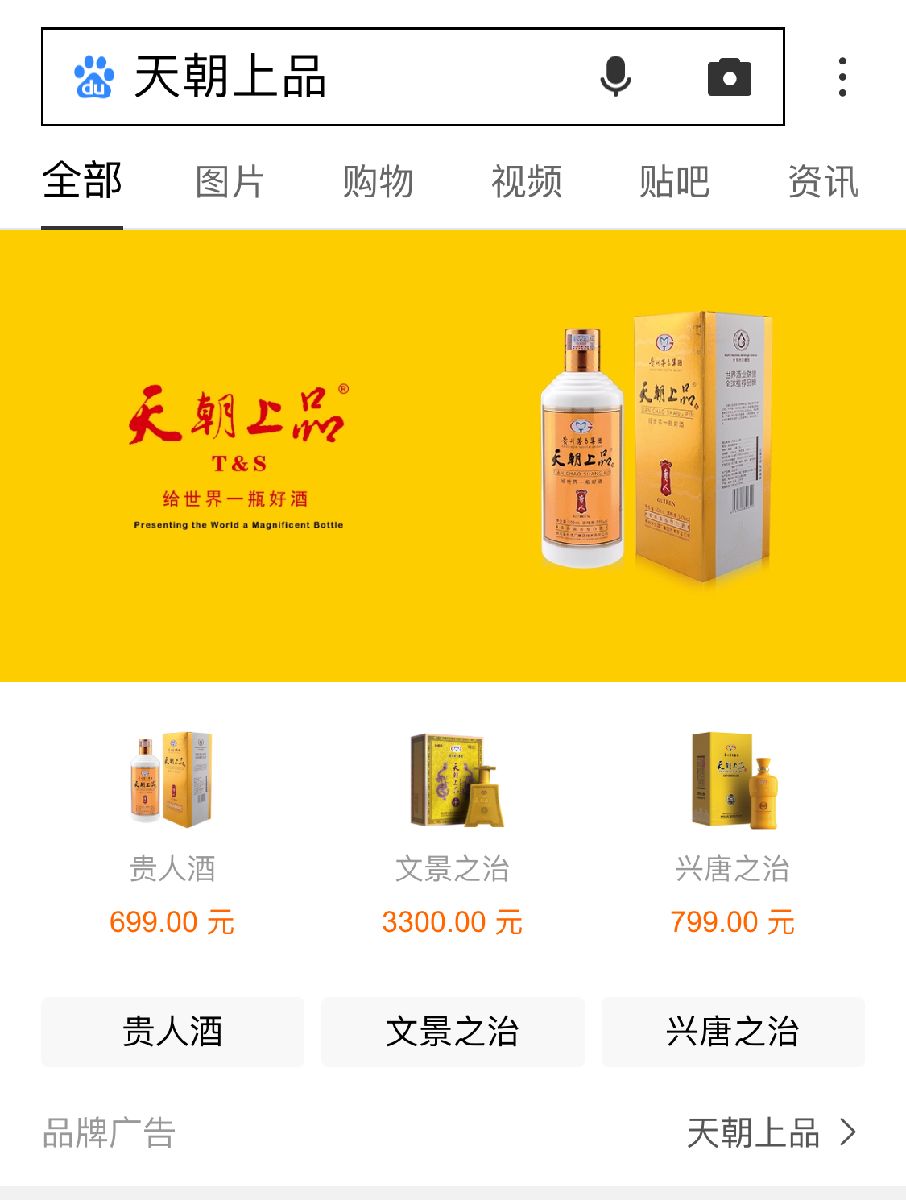The height and width of the screenshot is (1200, 906).
Task: Open camera image search
Action: point(729,77)
